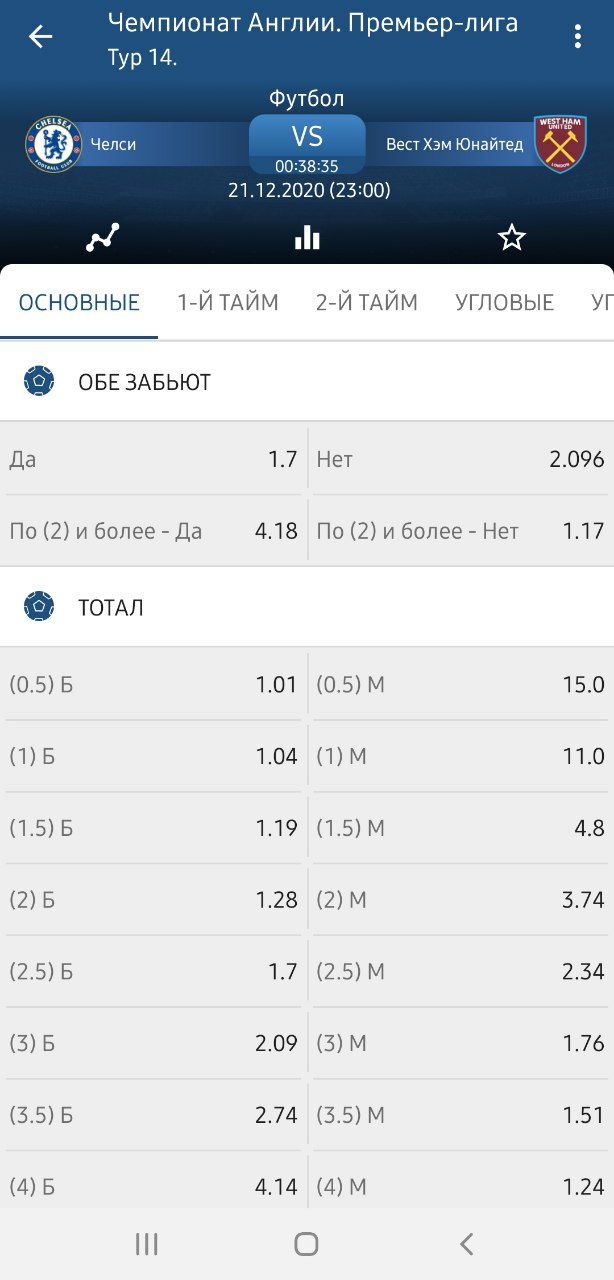Select the Нет bet at 2.096

point(460,459)
